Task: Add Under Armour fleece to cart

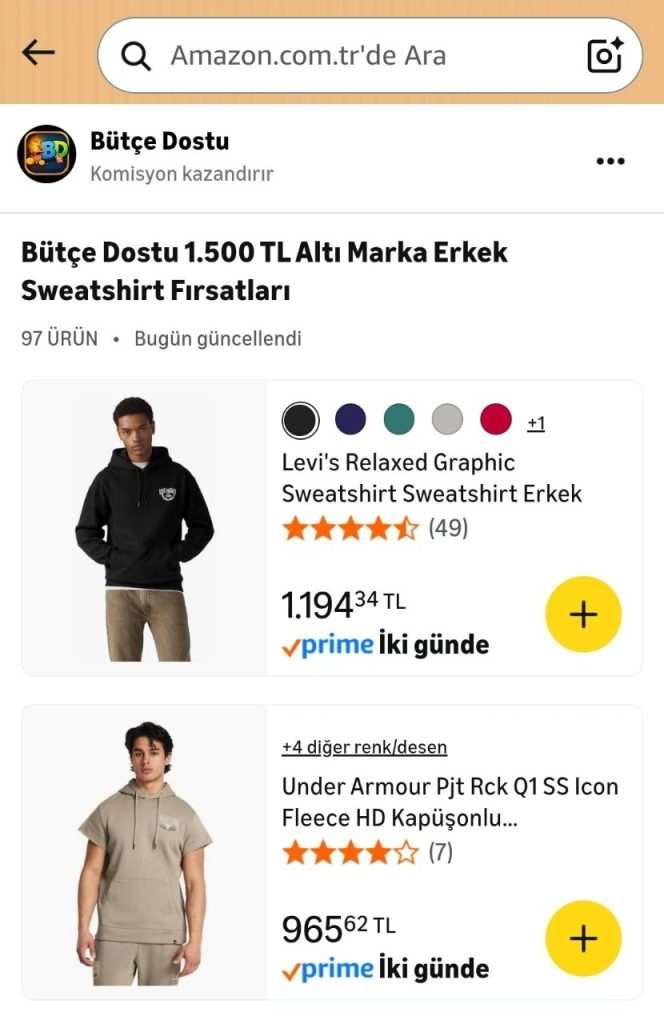Action: pyautogui.click(x=583, y=938)
